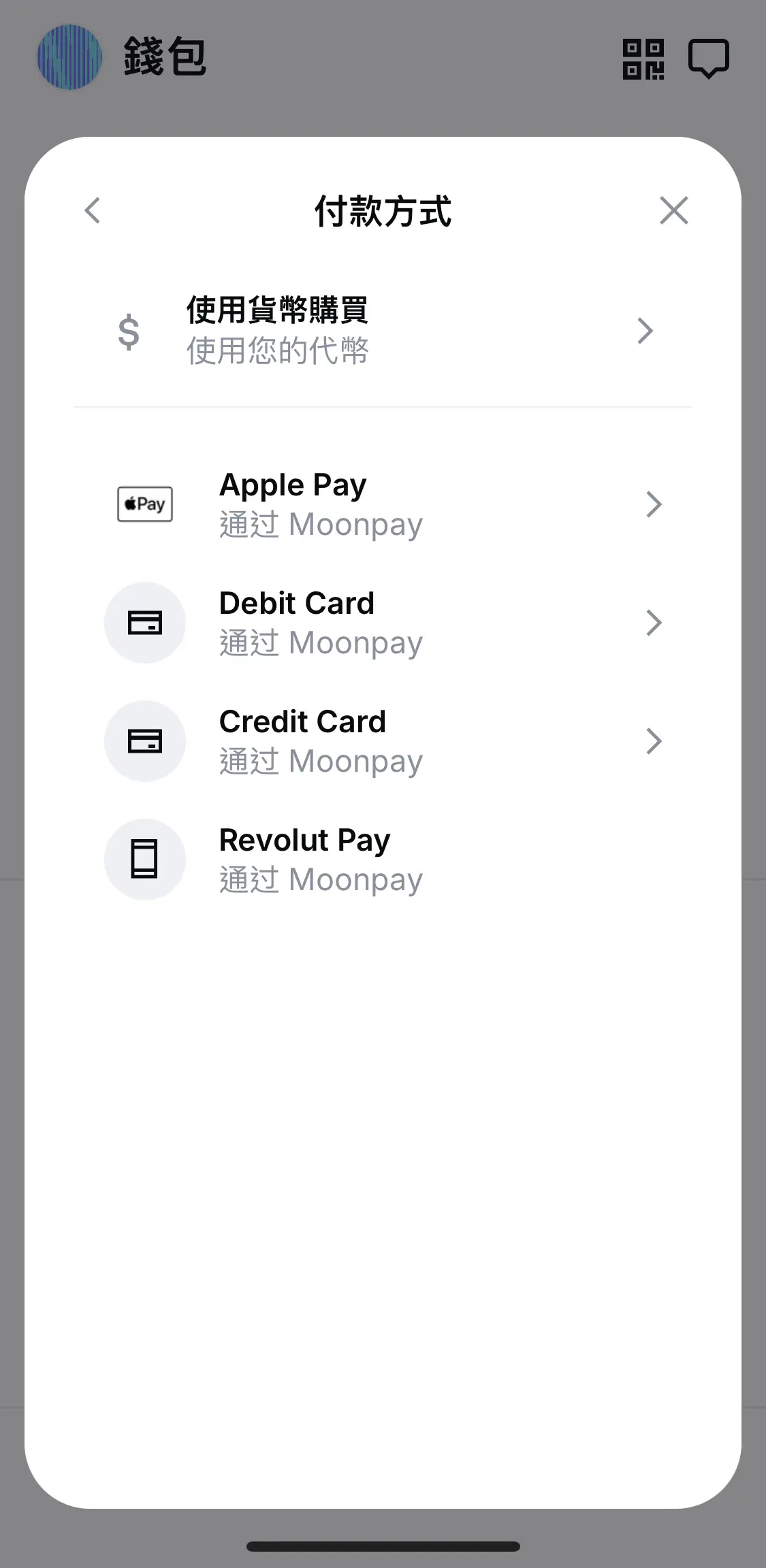Select Credit Card payment method
766x1568 pixels.
(383, 741)
